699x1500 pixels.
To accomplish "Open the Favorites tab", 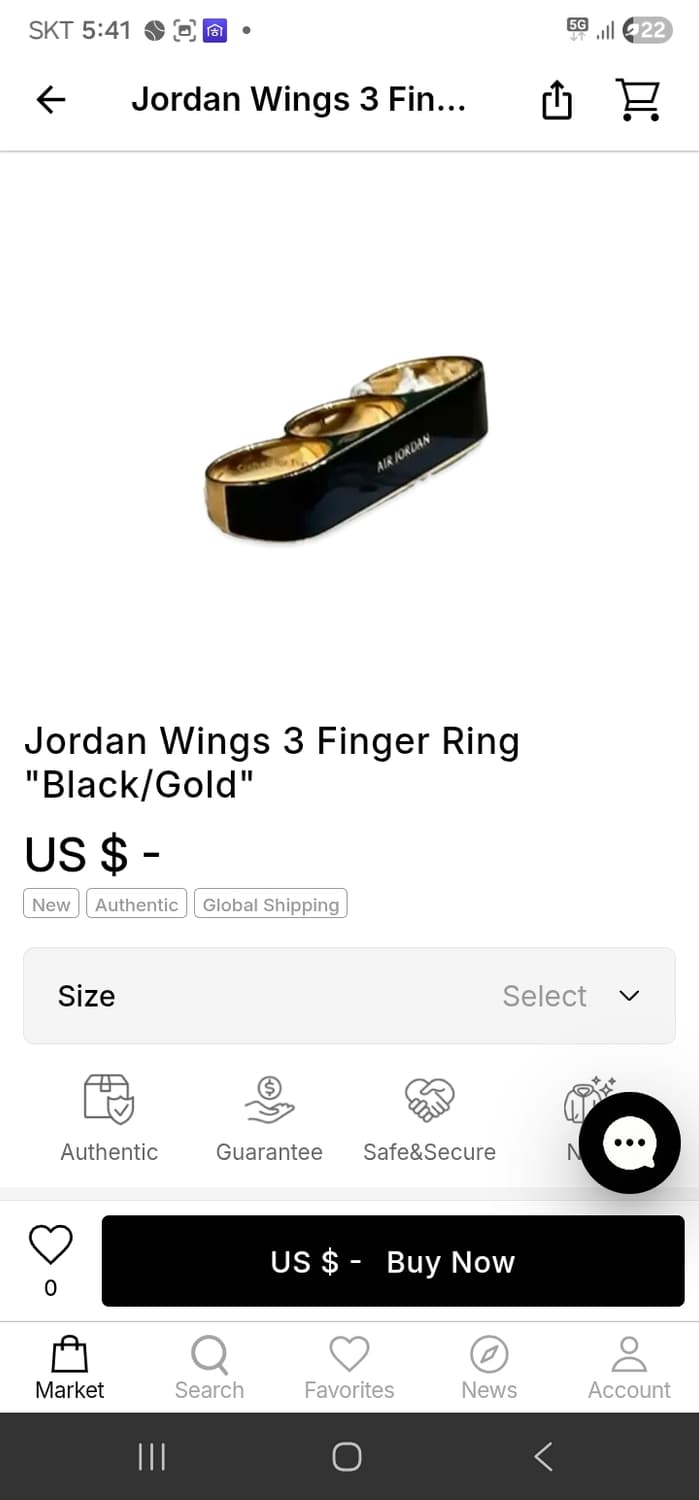I will pyautogui.click(x=349, y=1368).
